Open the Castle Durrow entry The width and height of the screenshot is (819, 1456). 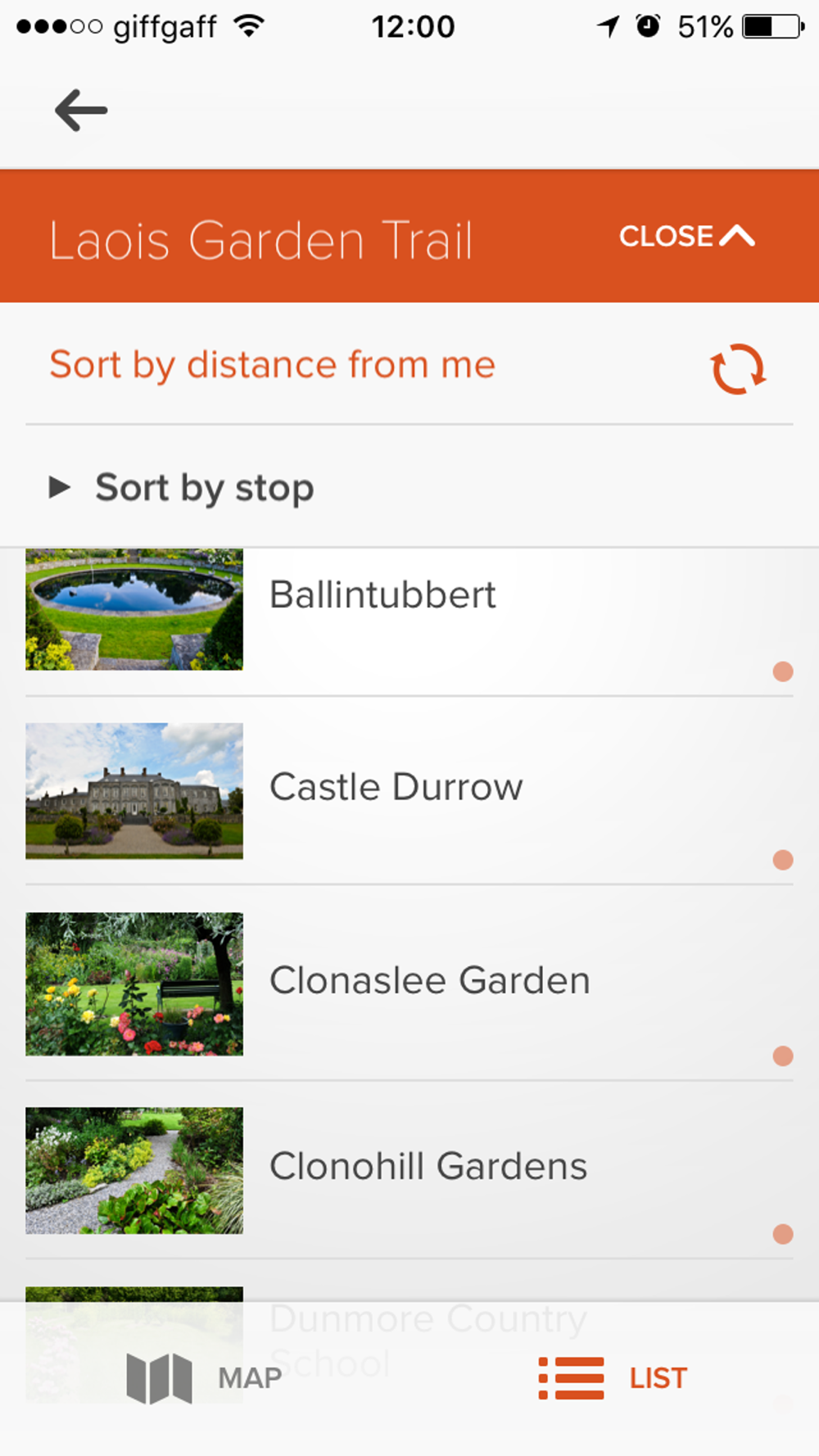coord(396,788)
